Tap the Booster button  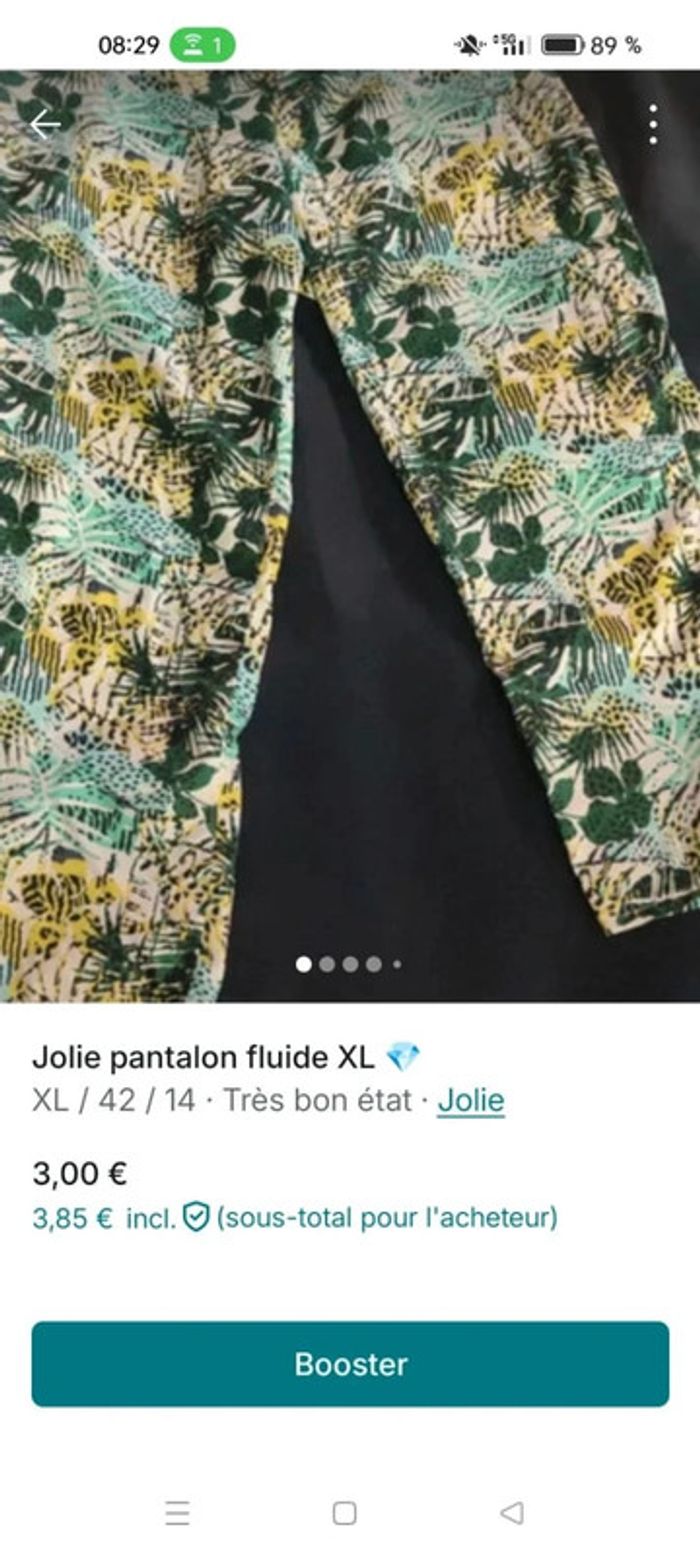pyautogui.click(x=350, y=1364)
